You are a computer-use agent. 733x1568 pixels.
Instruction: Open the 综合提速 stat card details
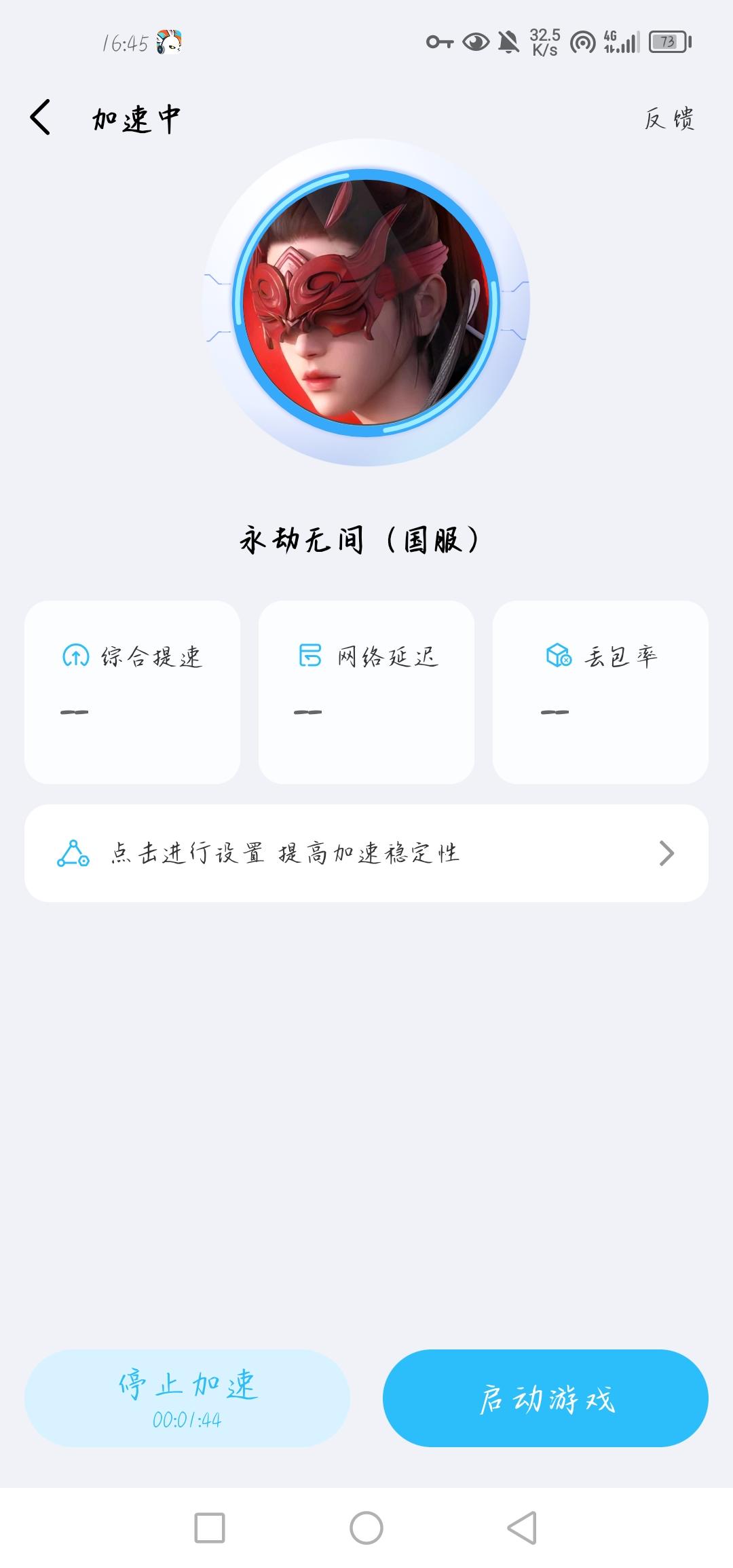pos(133,692)
